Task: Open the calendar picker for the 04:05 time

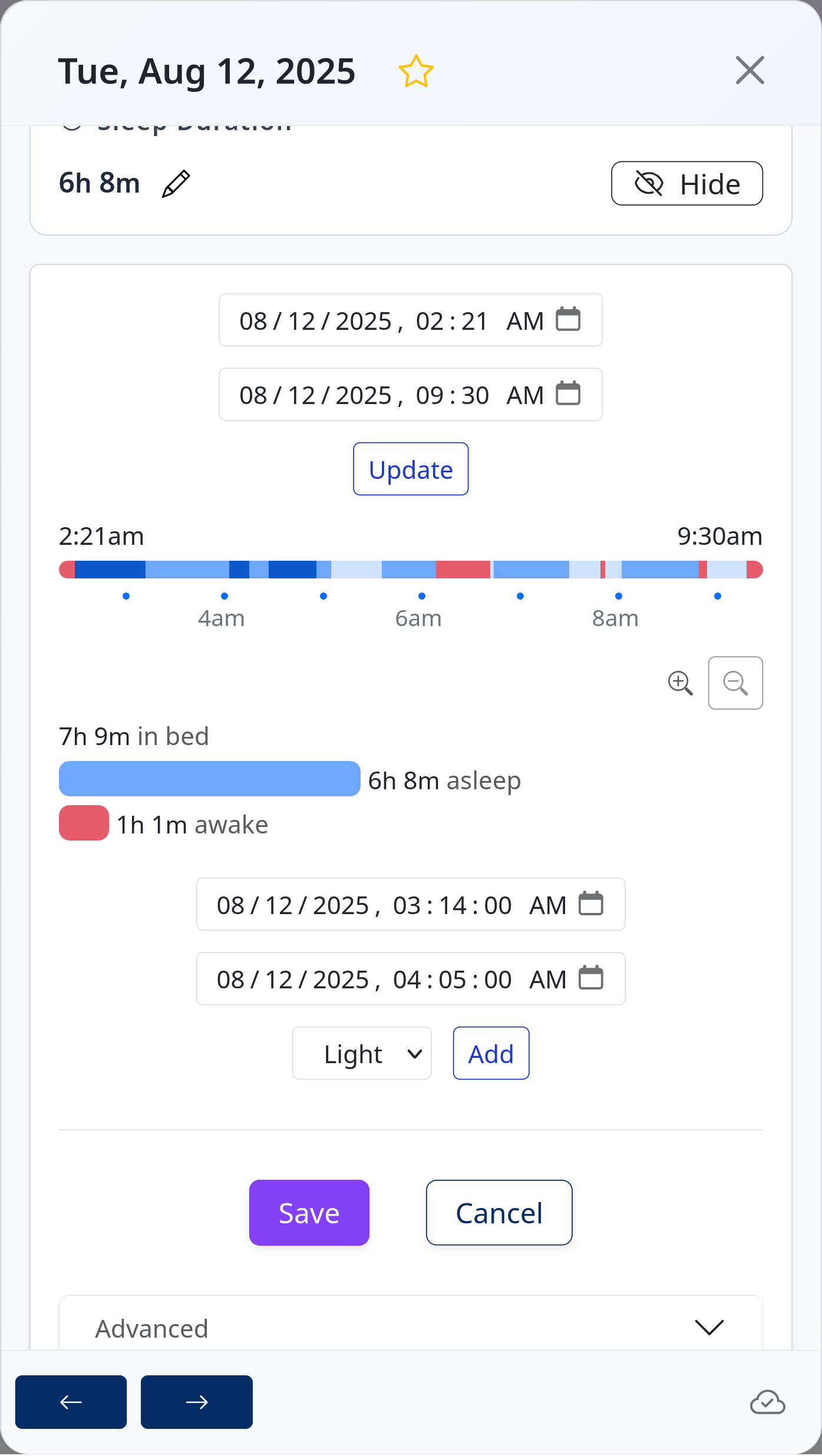Action: tap(590, 978)
